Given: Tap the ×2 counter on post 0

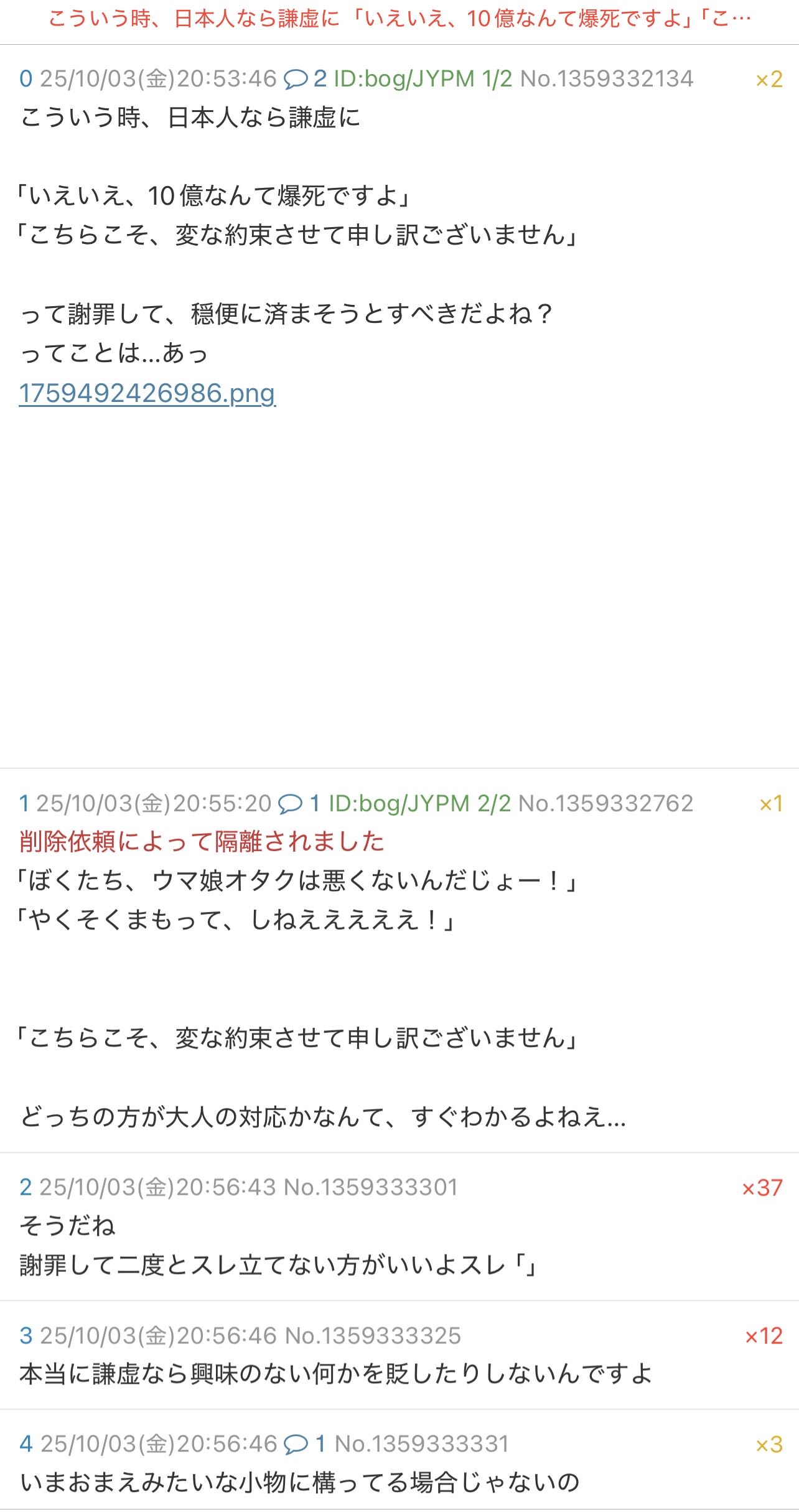Looking at the screenshot, I should tap(769, 80).
